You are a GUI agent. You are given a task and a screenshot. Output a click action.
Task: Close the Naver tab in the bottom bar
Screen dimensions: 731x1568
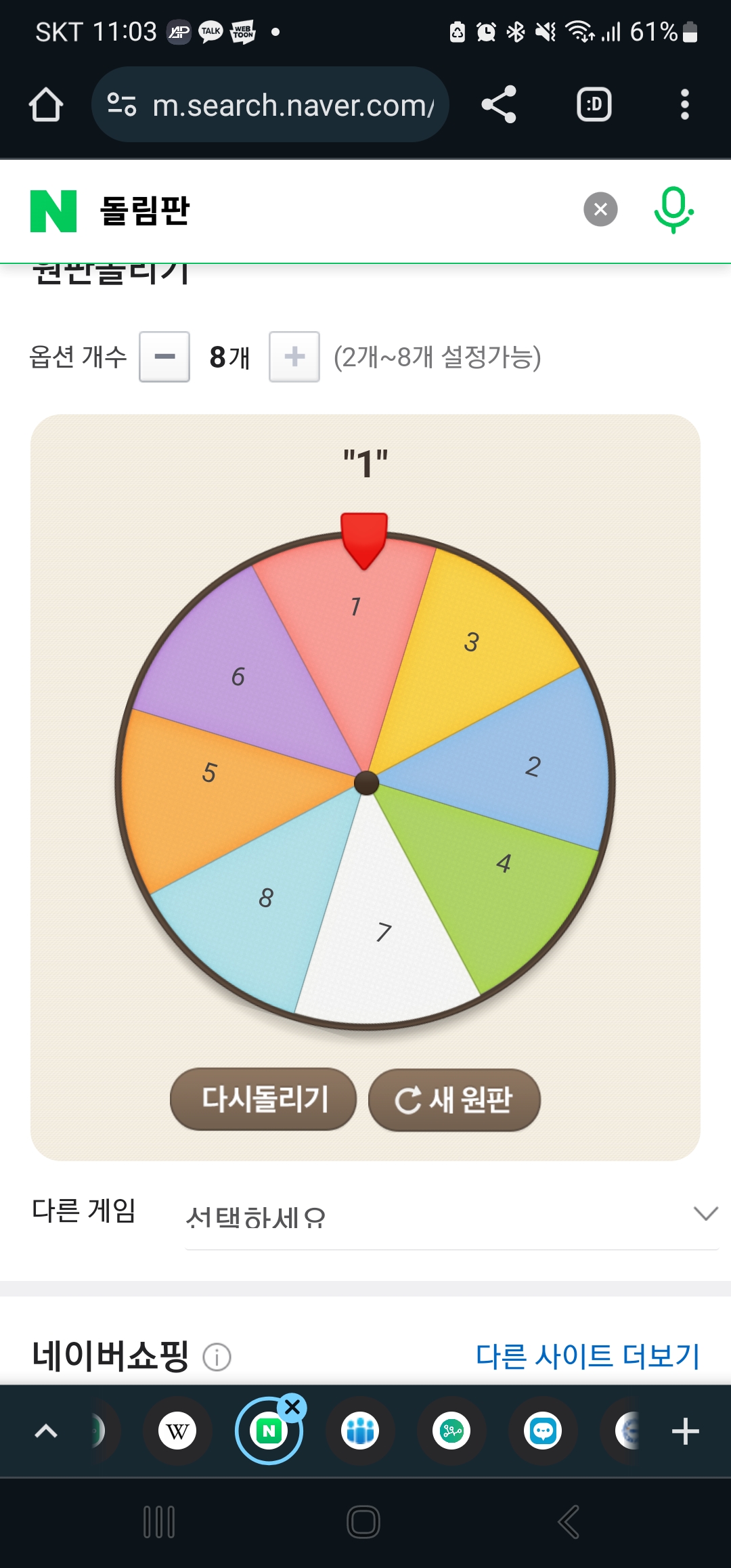tap(292, 1408)
